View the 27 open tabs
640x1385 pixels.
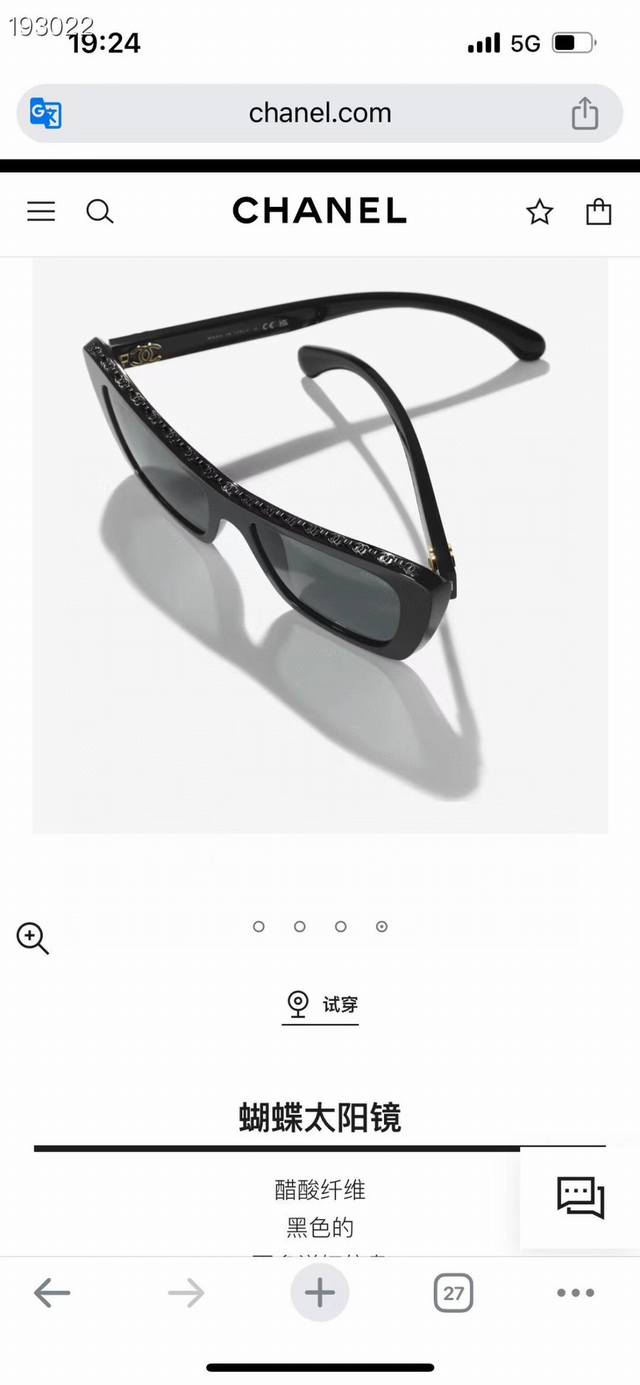coord(453,1293)
